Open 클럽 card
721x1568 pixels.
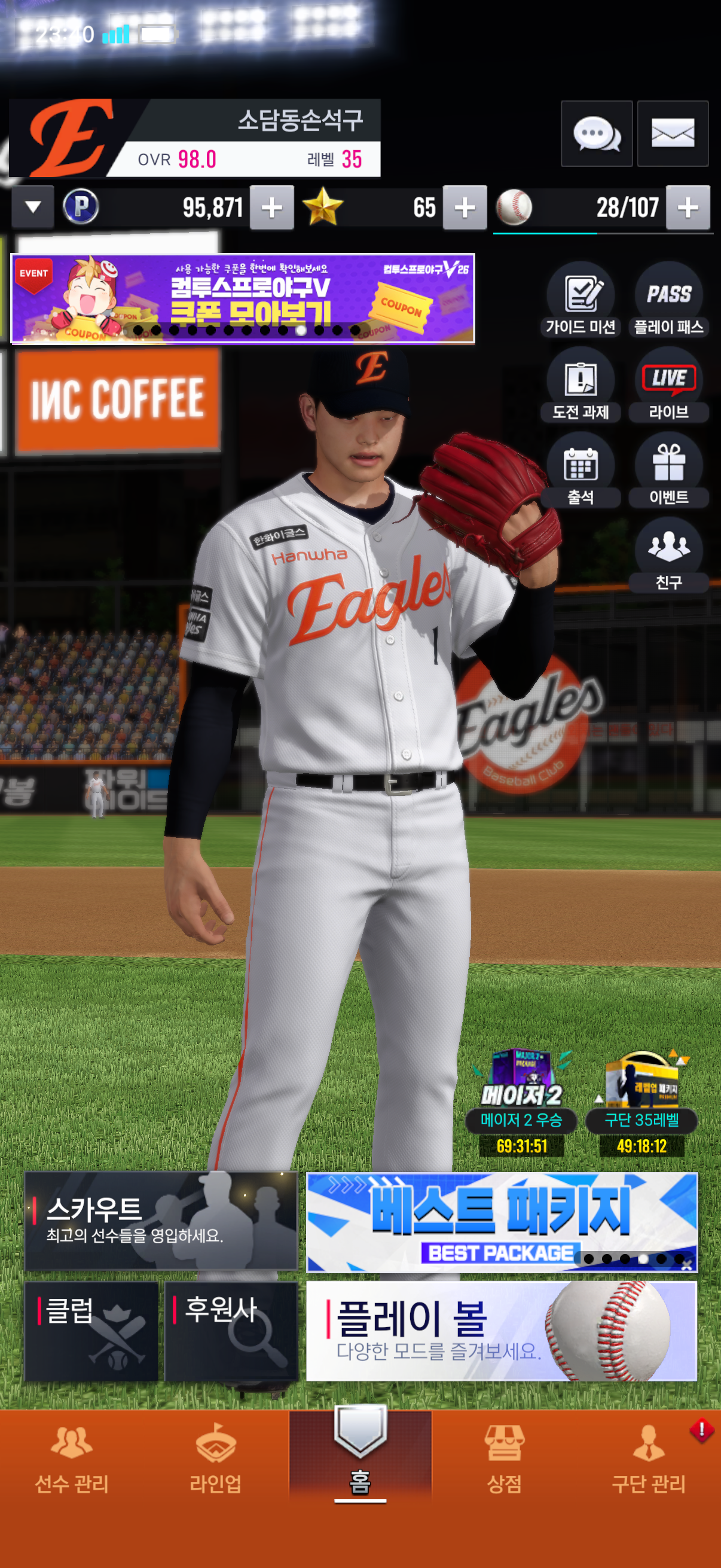[x=91, y=1331]
